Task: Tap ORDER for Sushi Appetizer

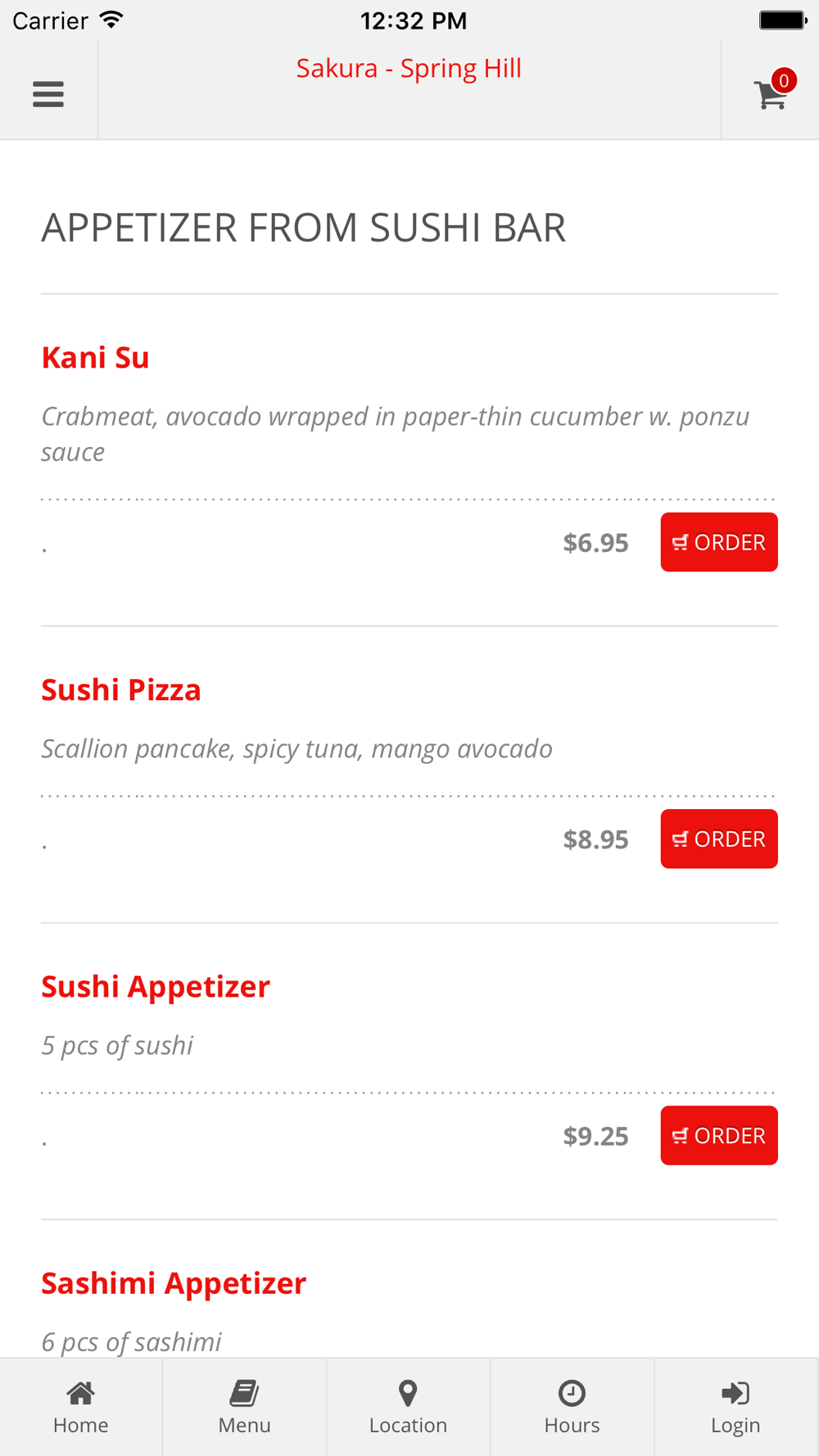Action: click(x=718, y=1135)
